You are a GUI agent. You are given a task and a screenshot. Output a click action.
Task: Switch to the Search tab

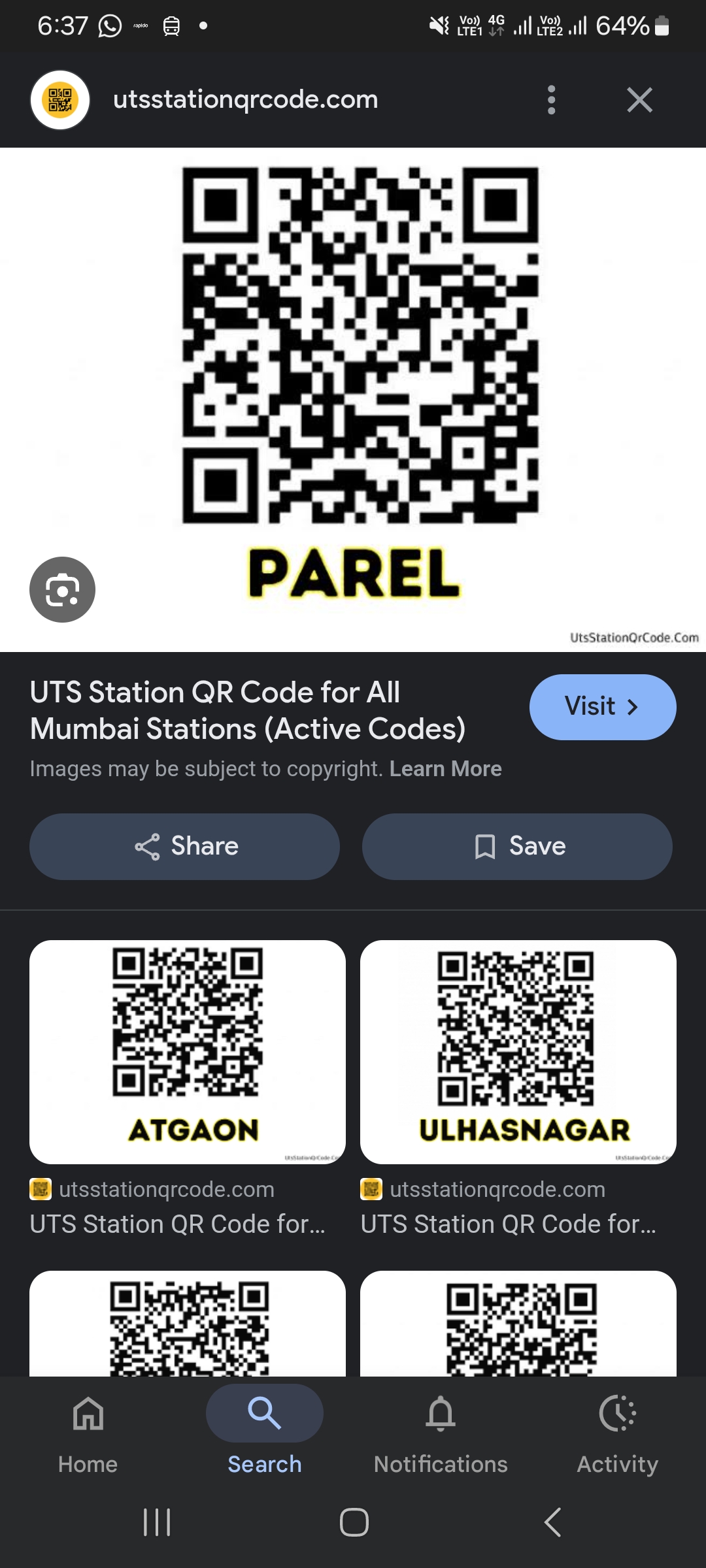265,1431
